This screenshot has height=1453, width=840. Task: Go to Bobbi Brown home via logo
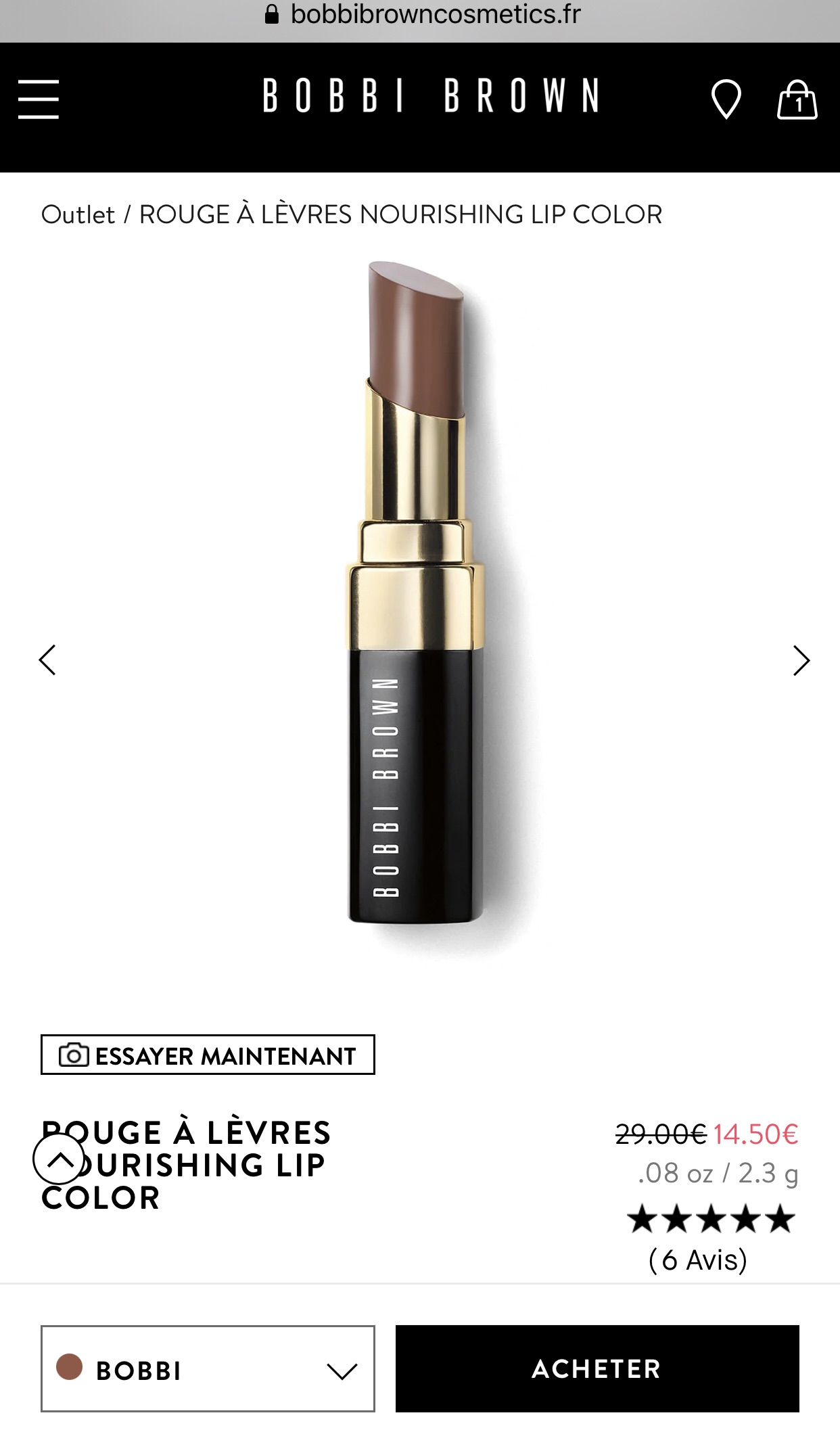coord(431,95)
